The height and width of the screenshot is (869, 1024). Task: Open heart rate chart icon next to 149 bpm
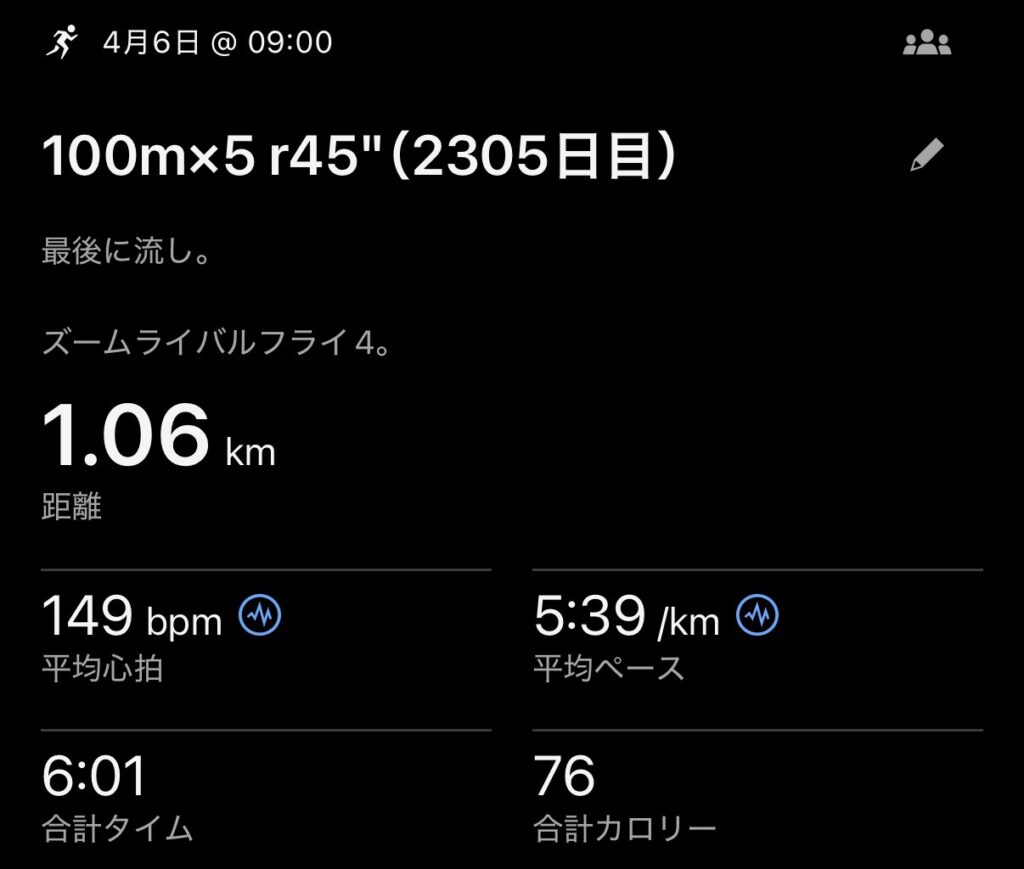[x=260, y=615]
